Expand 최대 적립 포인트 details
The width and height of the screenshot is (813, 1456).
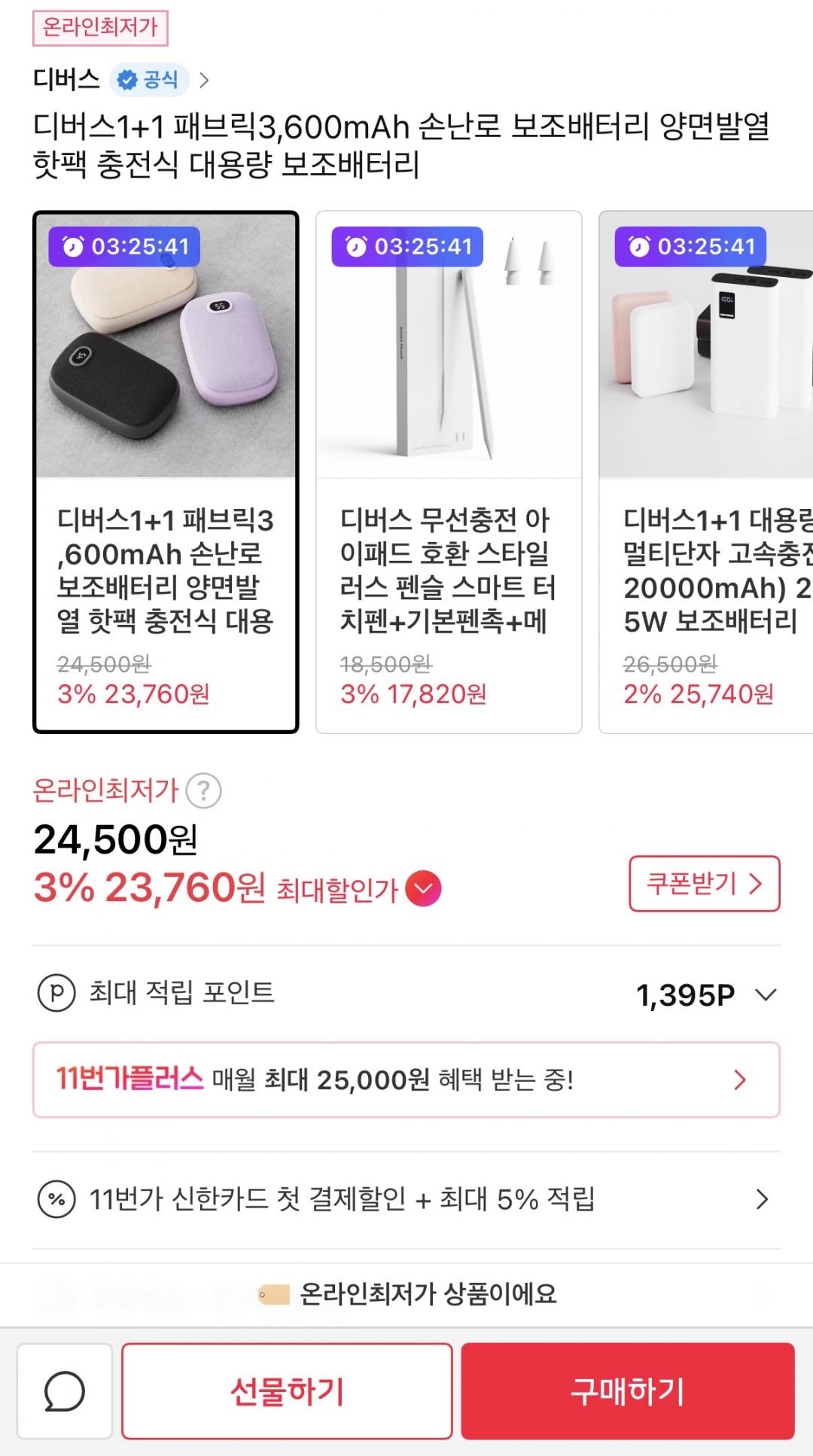point(765,995)
